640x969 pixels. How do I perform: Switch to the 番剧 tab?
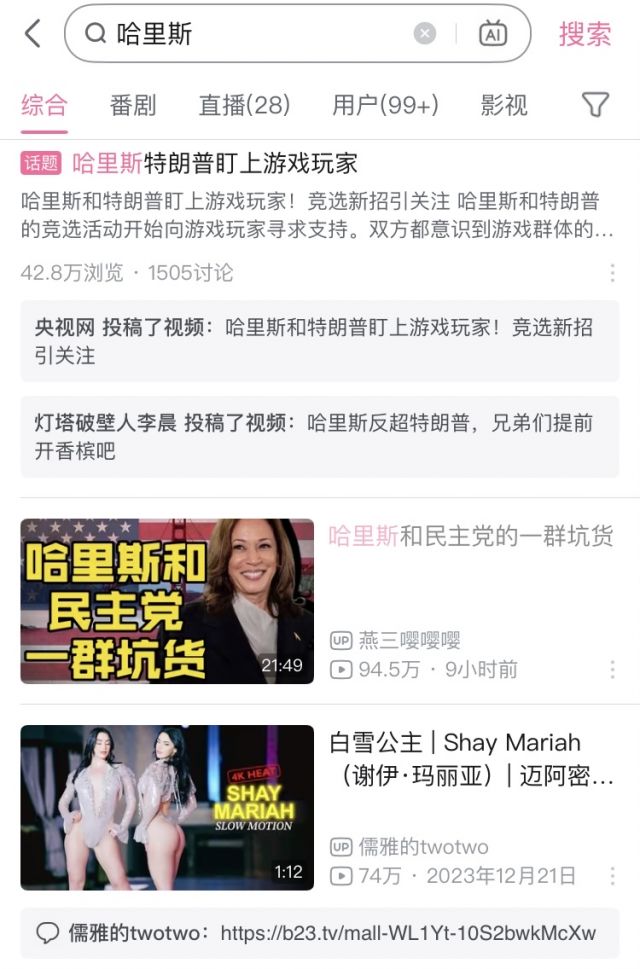click(133, 105)
